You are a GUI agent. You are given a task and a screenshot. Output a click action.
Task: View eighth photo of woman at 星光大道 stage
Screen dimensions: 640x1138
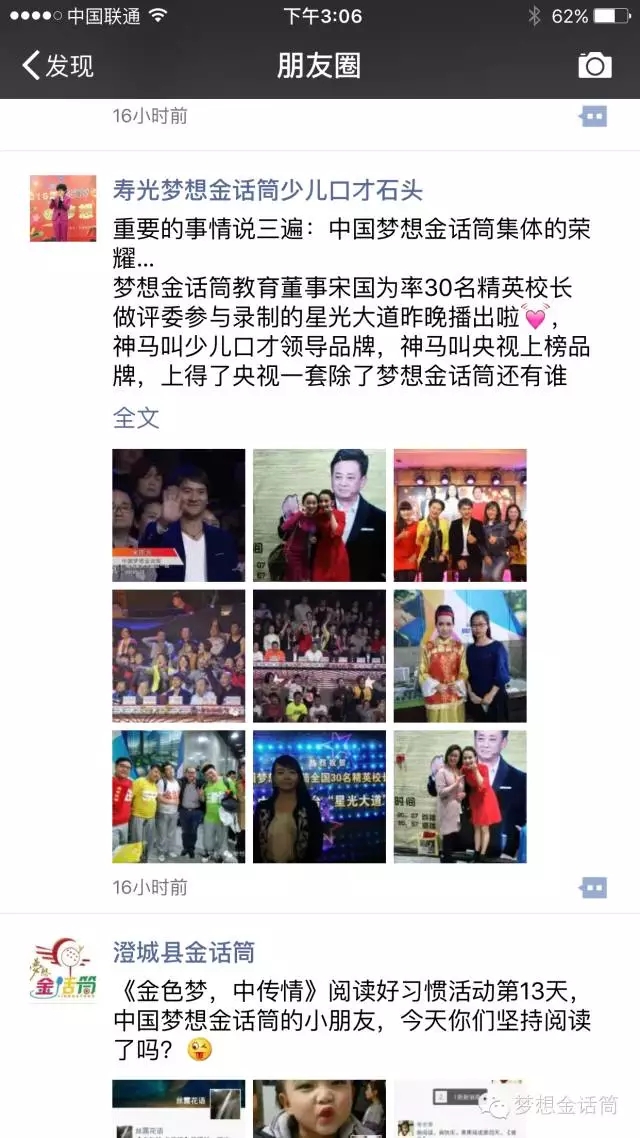pyautogui.click(x=319, y=796)
